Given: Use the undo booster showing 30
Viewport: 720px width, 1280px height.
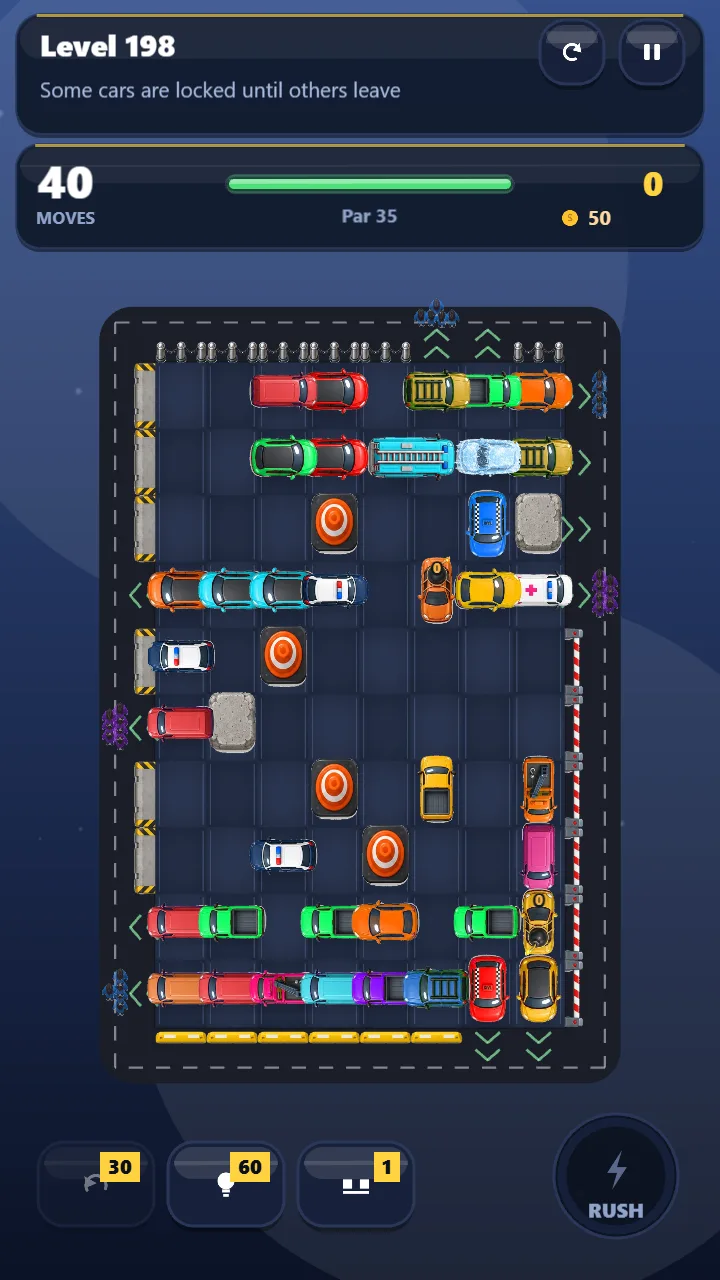Looking at the screenshot, I should tap(96, 1185).
